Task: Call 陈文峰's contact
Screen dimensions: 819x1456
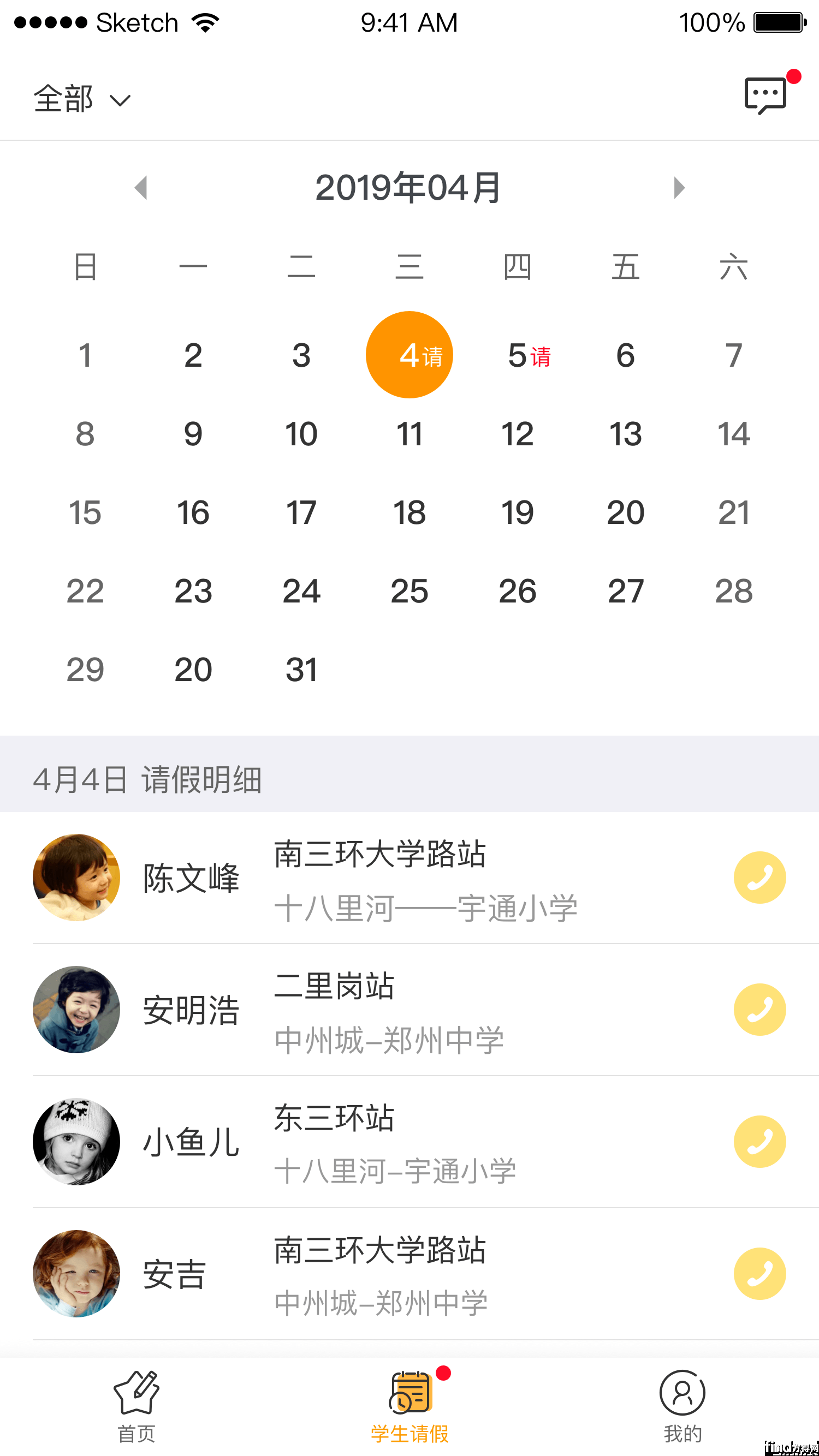Action: click(759, 877)
